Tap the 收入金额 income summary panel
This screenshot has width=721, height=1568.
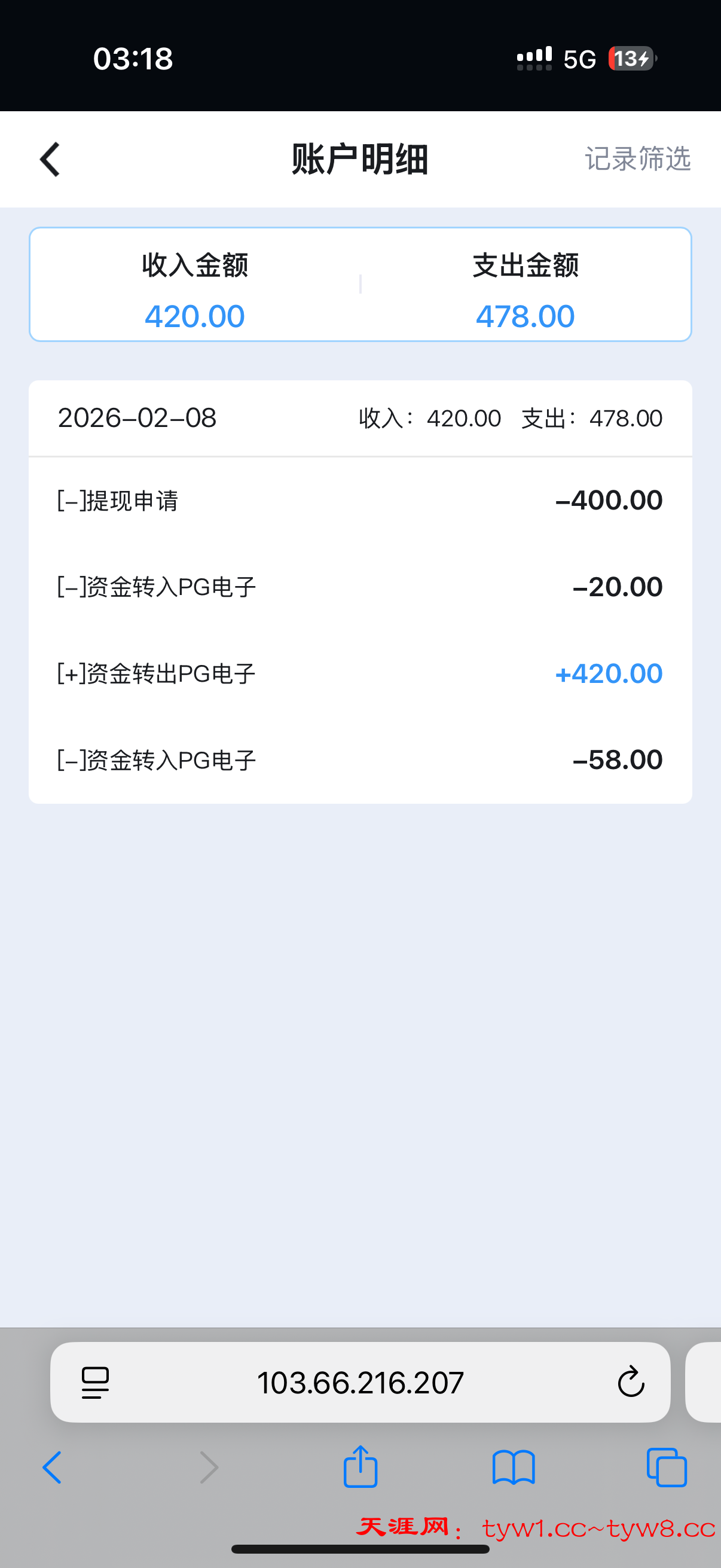pyautogui.click(x=195, y=286)
